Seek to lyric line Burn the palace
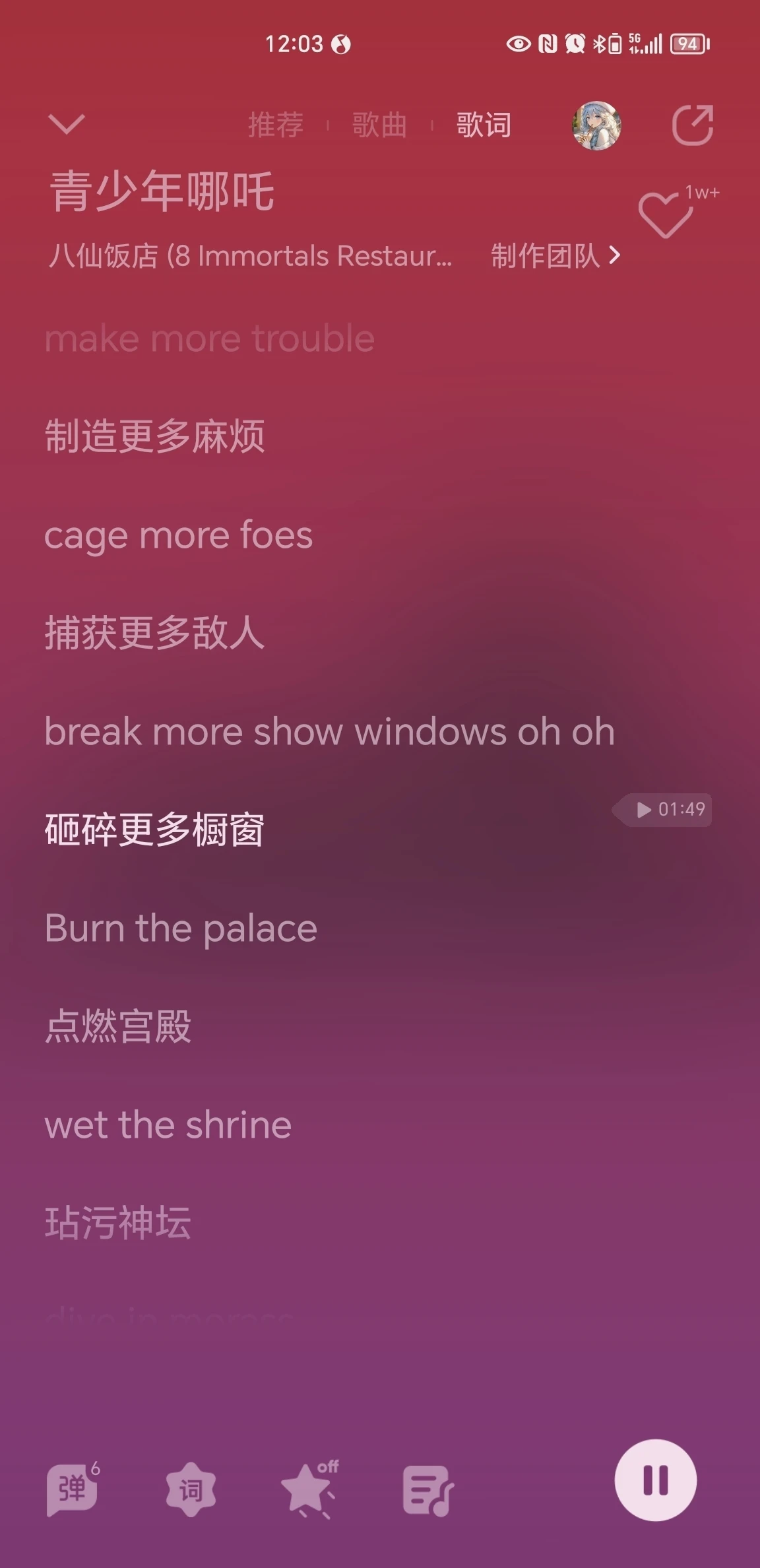Screen dimensions: 760x1568 (181, 929)
